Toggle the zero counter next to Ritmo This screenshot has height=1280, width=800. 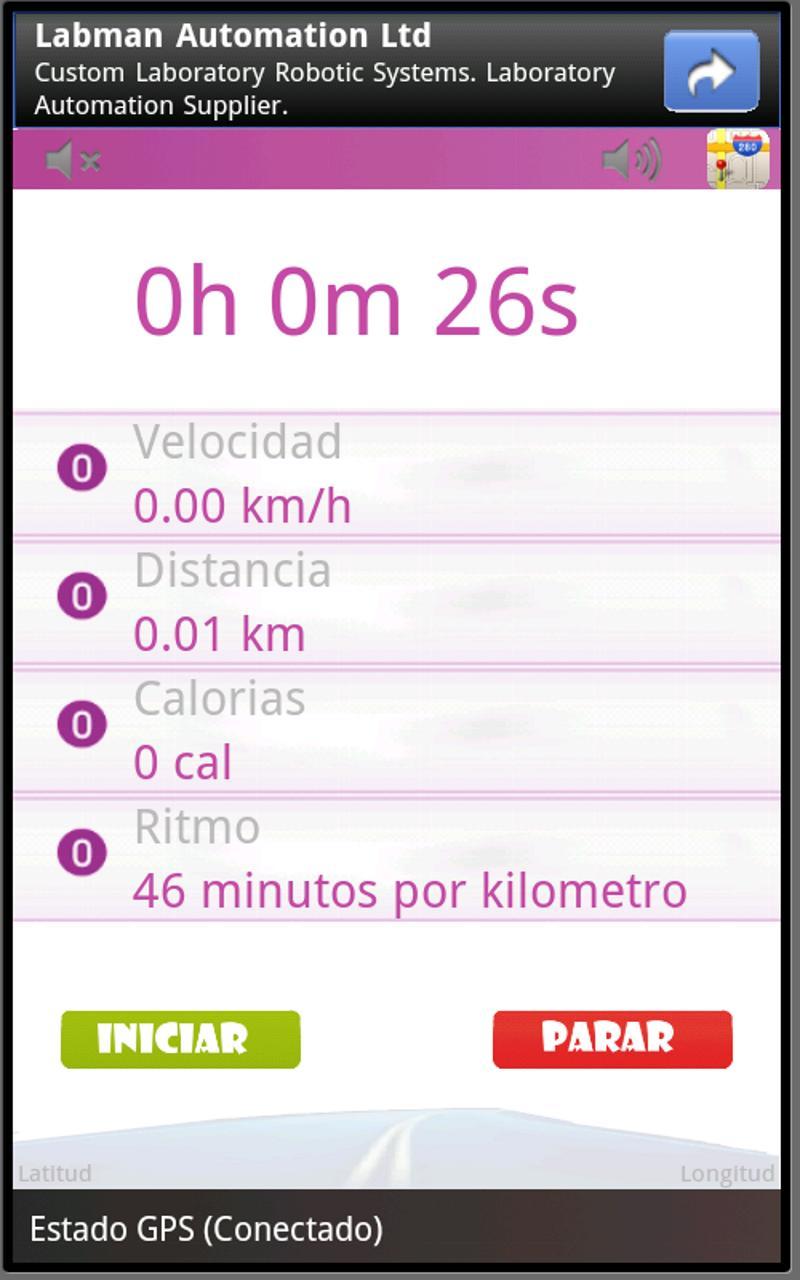coord(80,852)
